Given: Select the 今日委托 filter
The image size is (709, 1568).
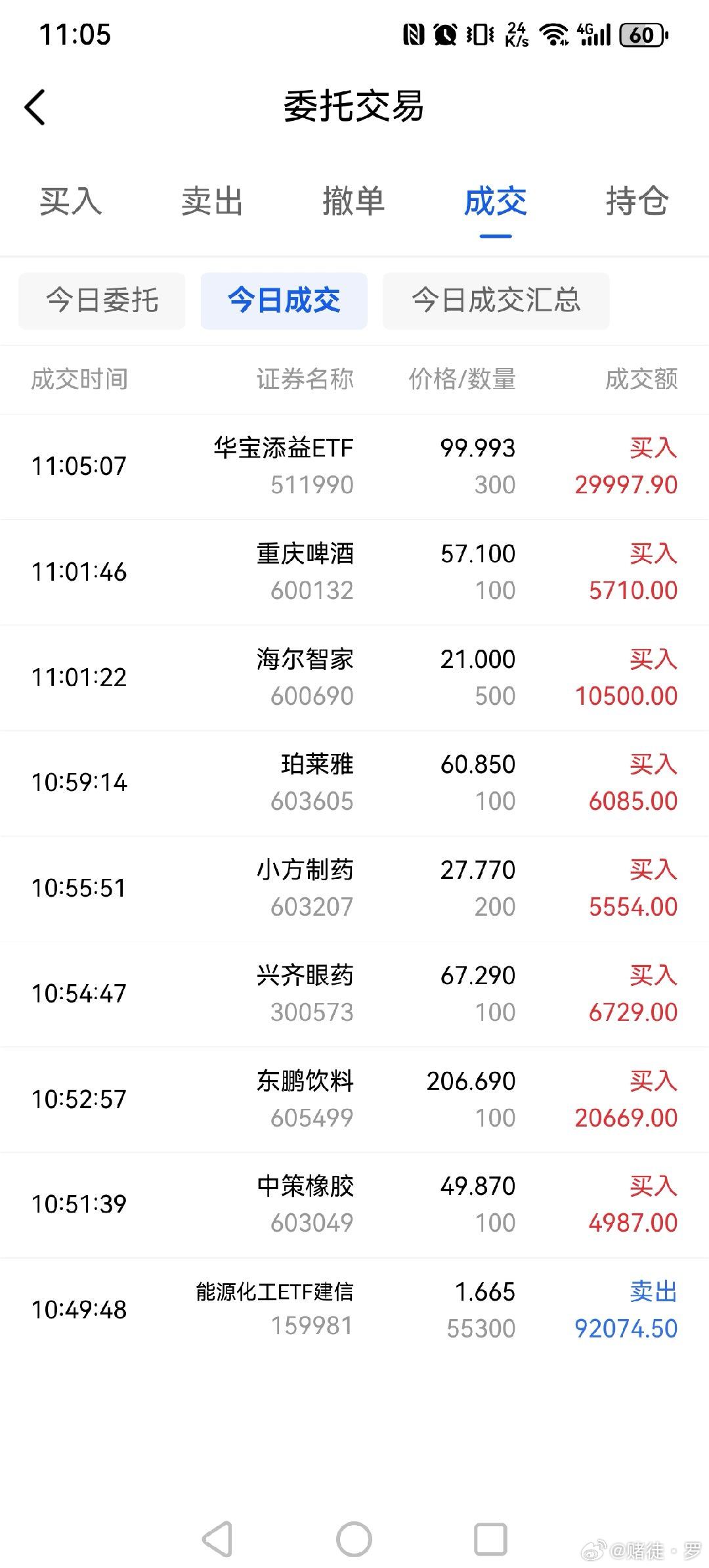Looking at the screenshot, I should [x=101, y=301].
